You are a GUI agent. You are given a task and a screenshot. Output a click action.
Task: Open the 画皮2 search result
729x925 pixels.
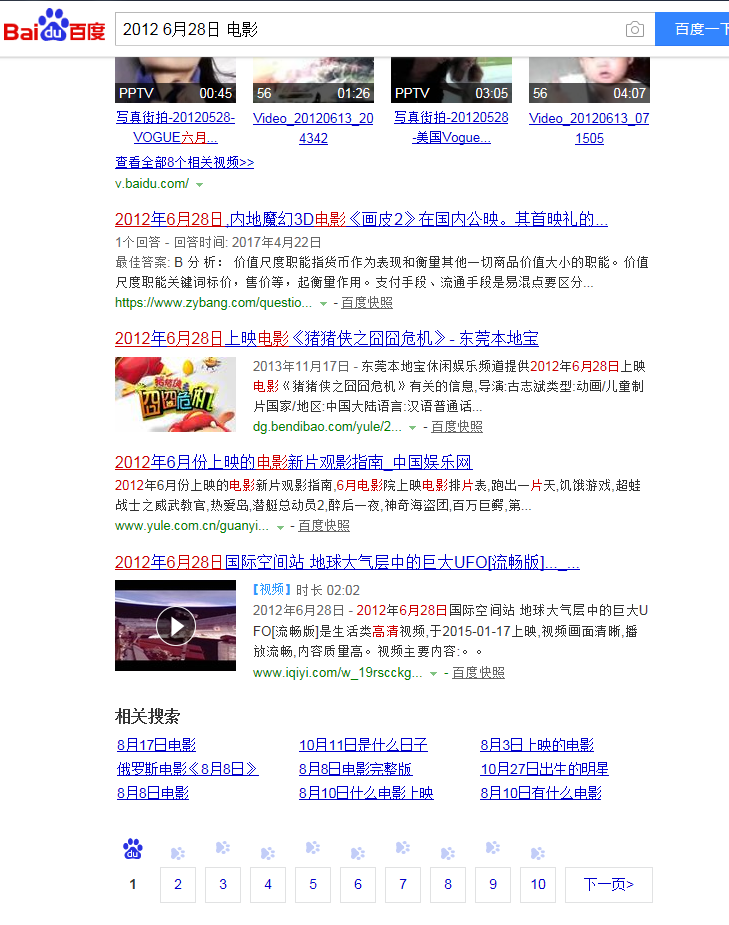pos(361,219)
